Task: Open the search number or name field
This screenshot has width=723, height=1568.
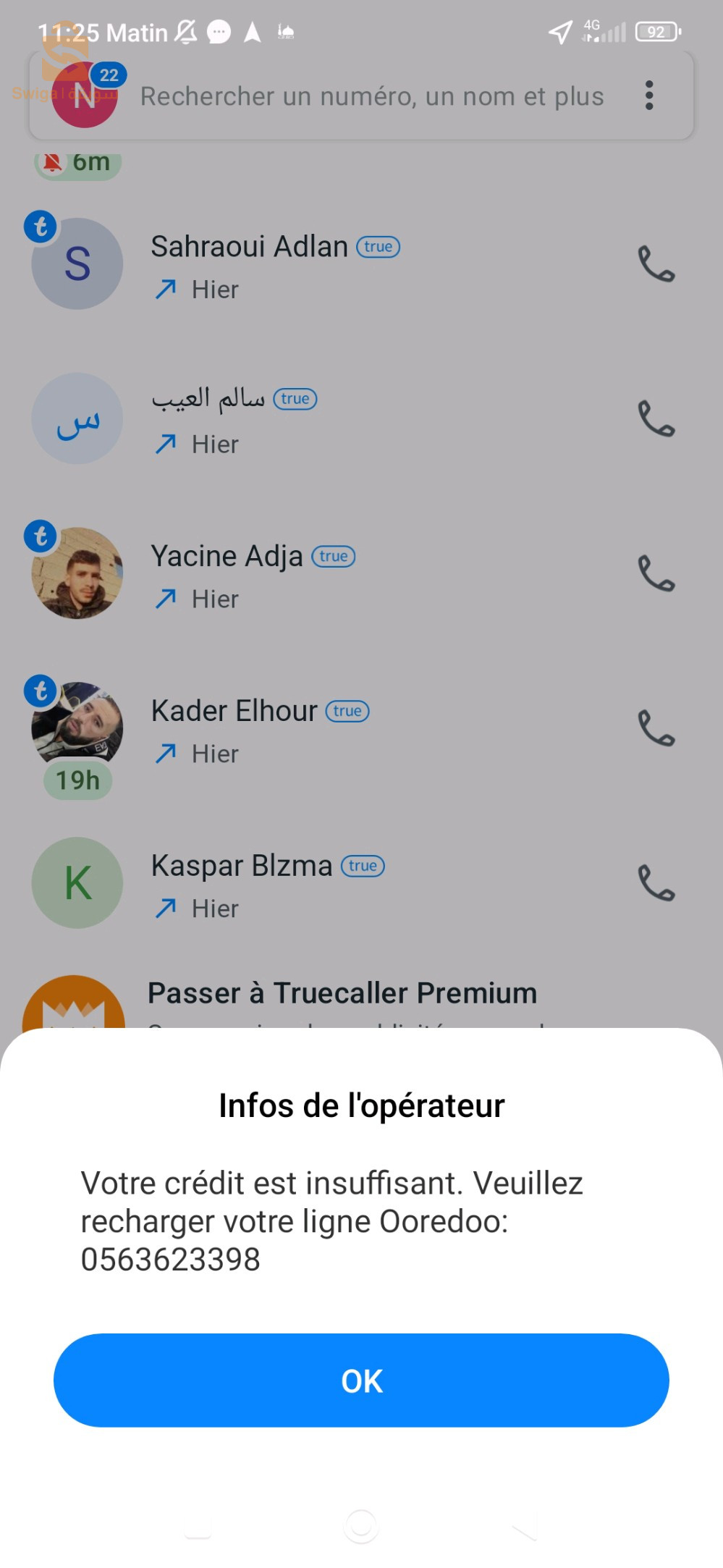Action: (371, 96)
